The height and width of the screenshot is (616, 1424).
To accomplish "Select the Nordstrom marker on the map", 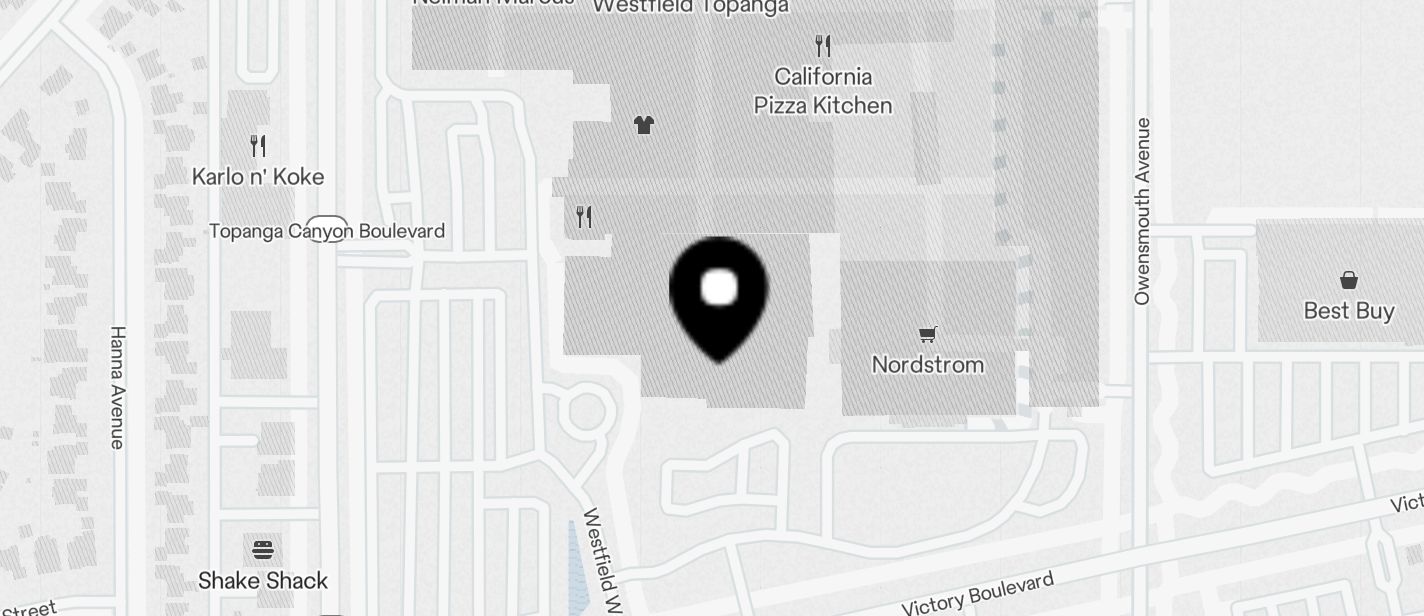I will click(x=928, y=335).
